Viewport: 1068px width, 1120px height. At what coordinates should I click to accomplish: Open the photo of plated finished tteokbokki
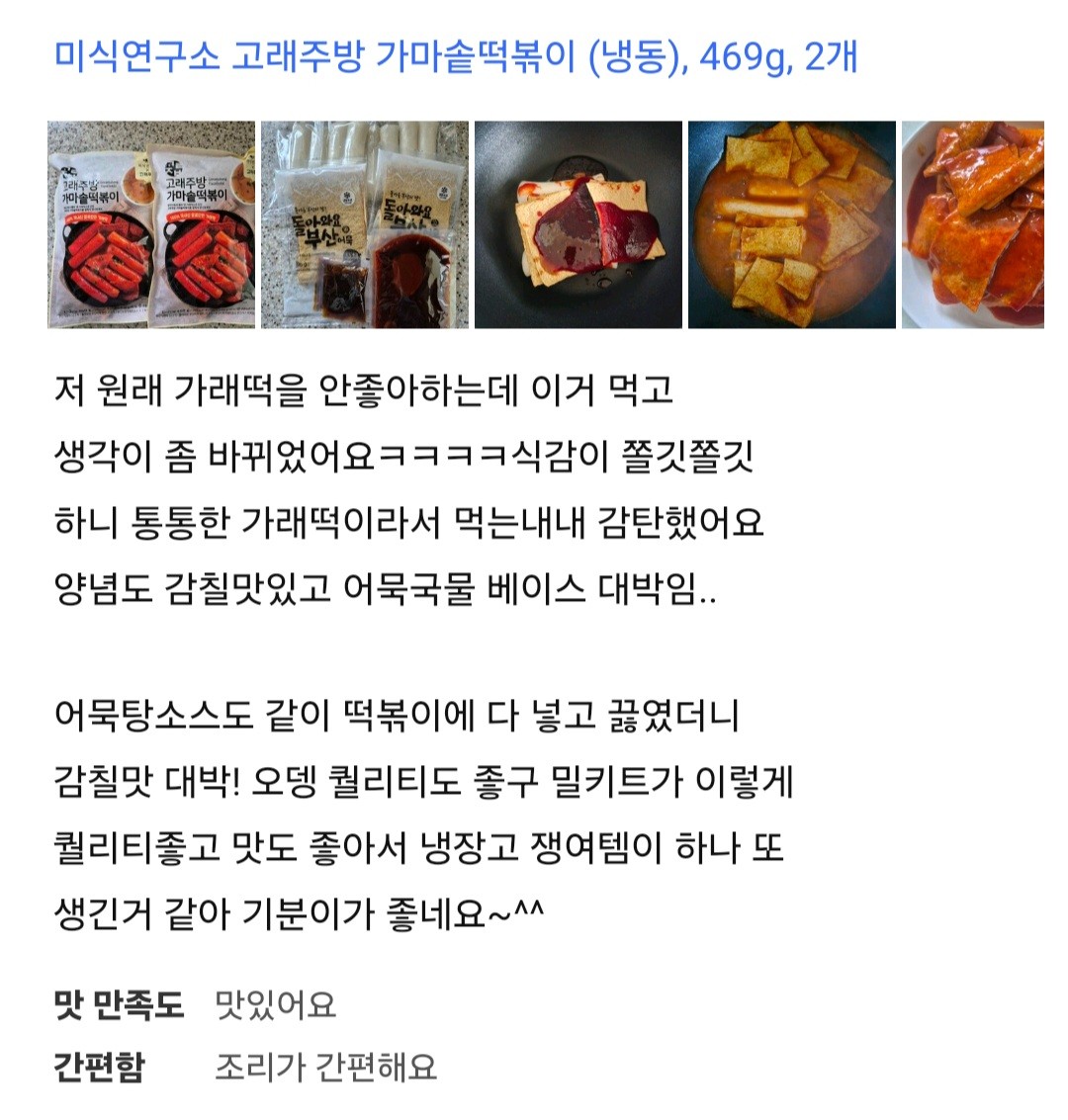973,225
